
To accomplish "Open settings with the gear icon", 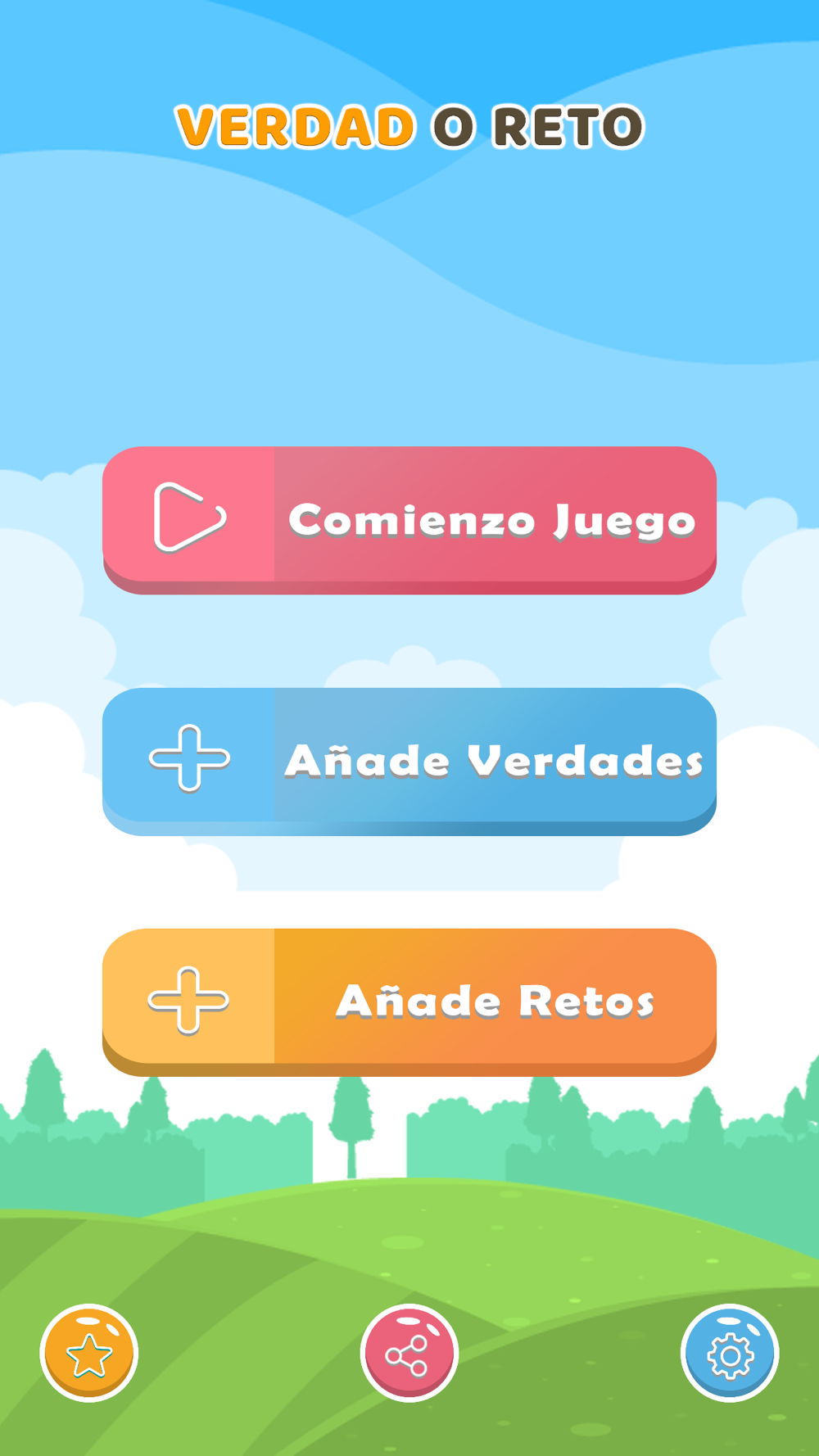I will click(x=730, y=1353).
